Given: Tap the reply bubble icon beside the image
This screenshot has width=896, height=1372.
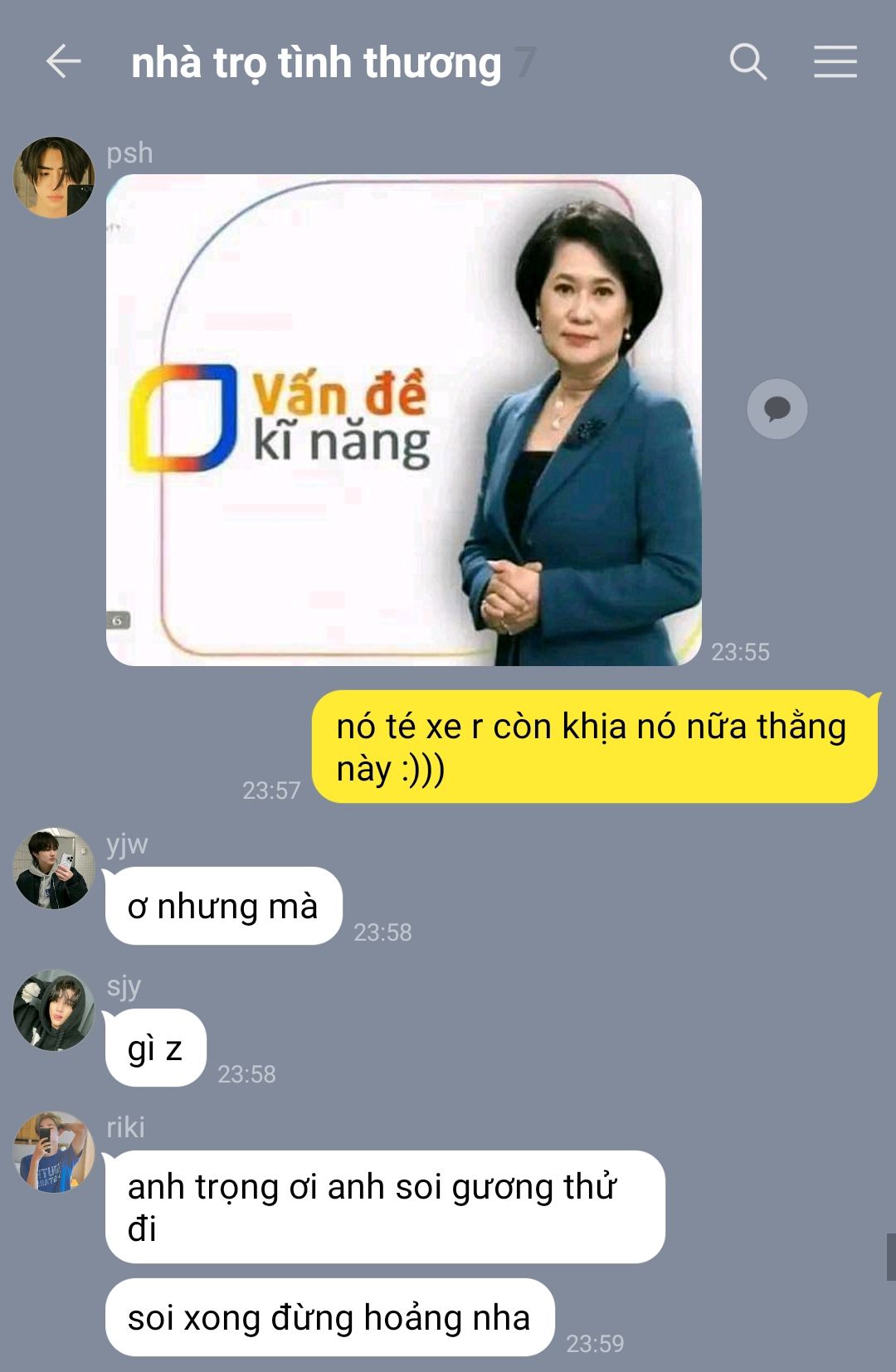Looking at the screenshot, I should pos(777,409).
